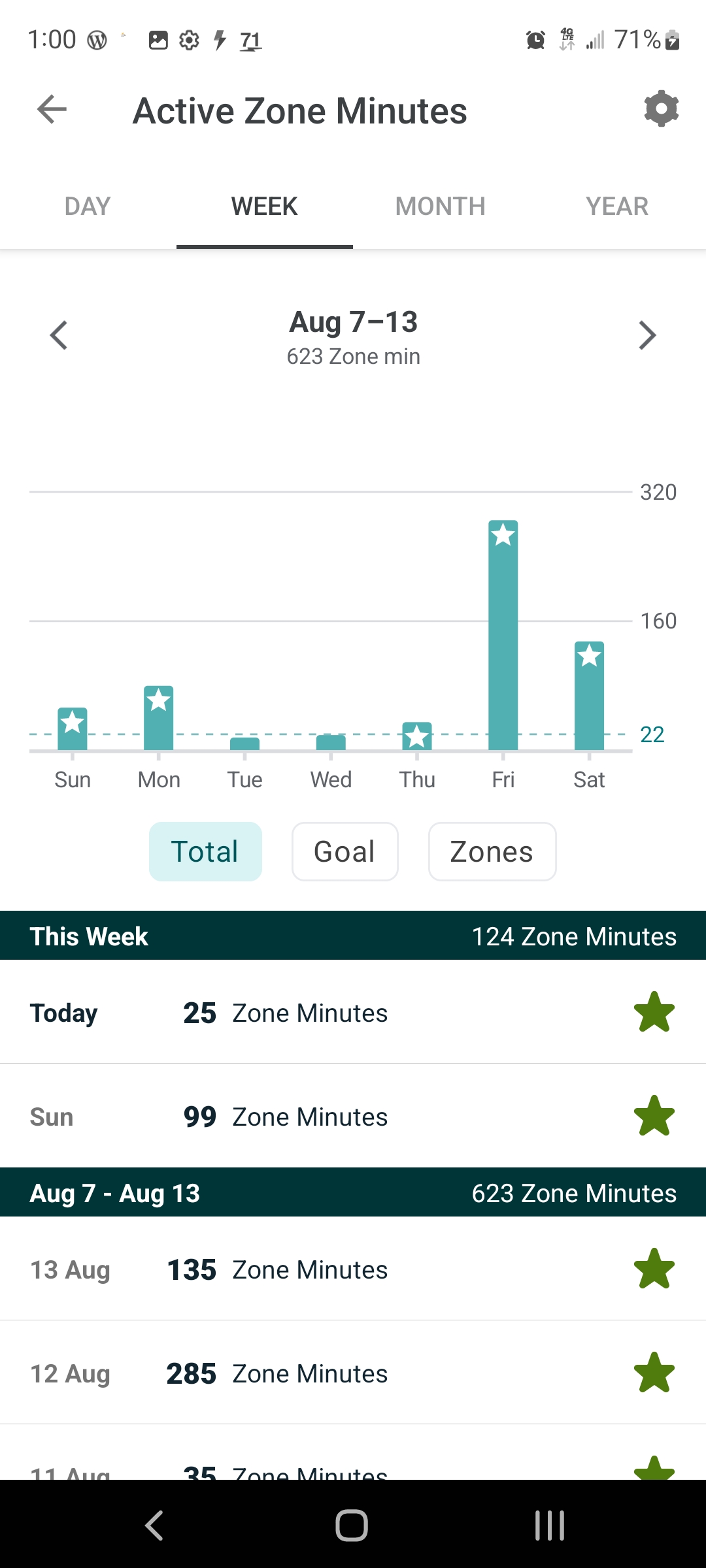706x1568 pixels.
Task: Advance to next week with right chevron
Action: point(648,335)
